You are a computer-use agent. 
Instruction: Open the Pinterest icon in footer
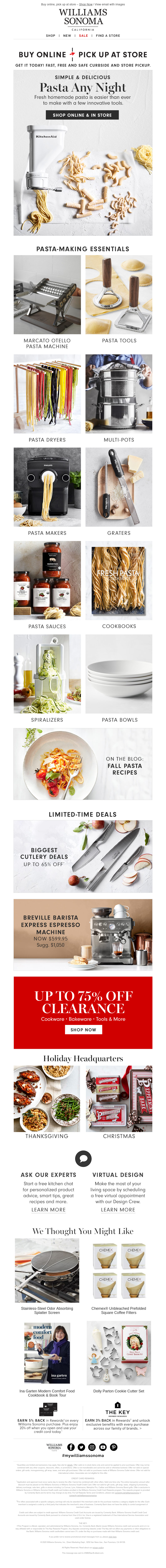114,1447
